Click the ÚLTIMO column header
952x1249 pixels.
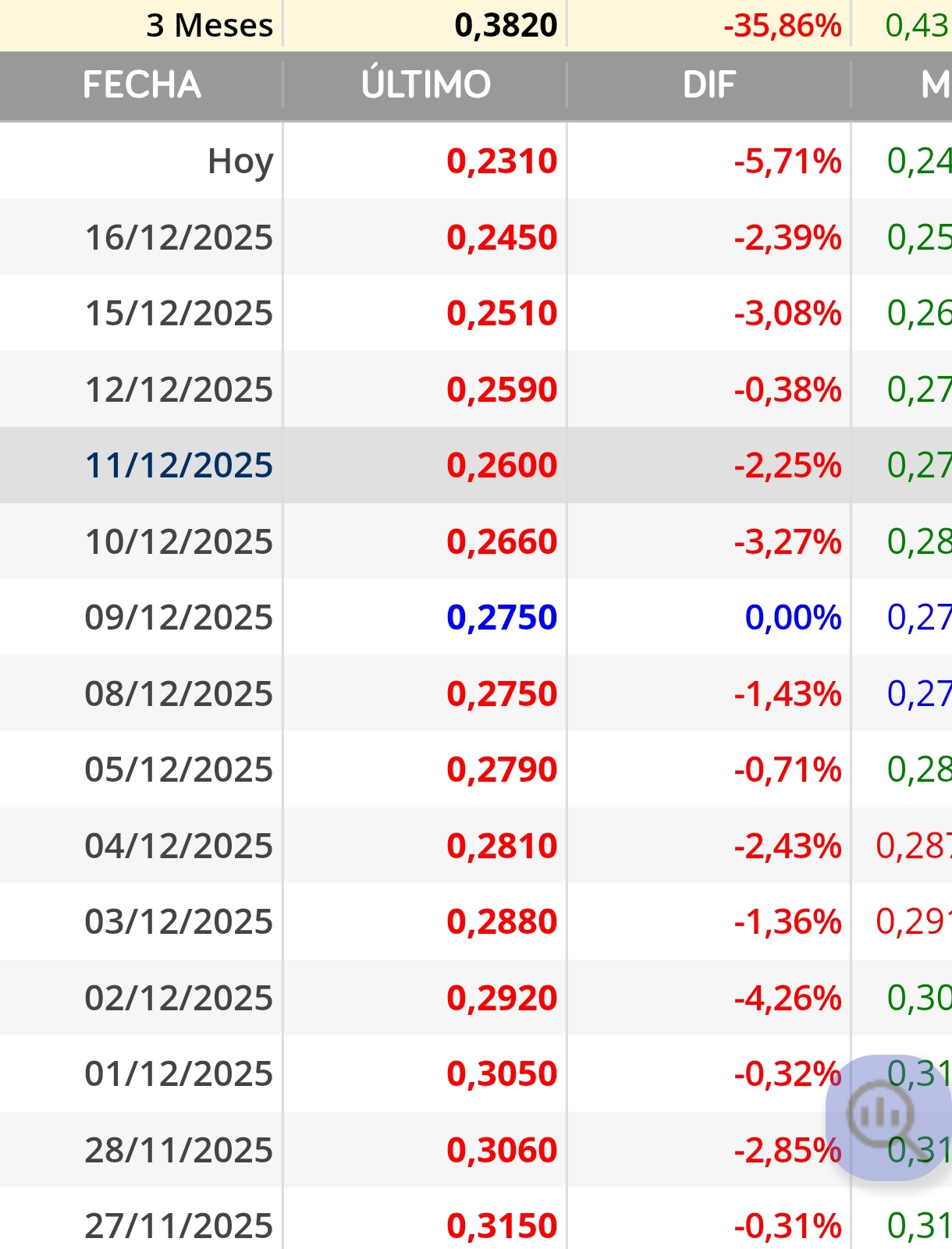425,86
